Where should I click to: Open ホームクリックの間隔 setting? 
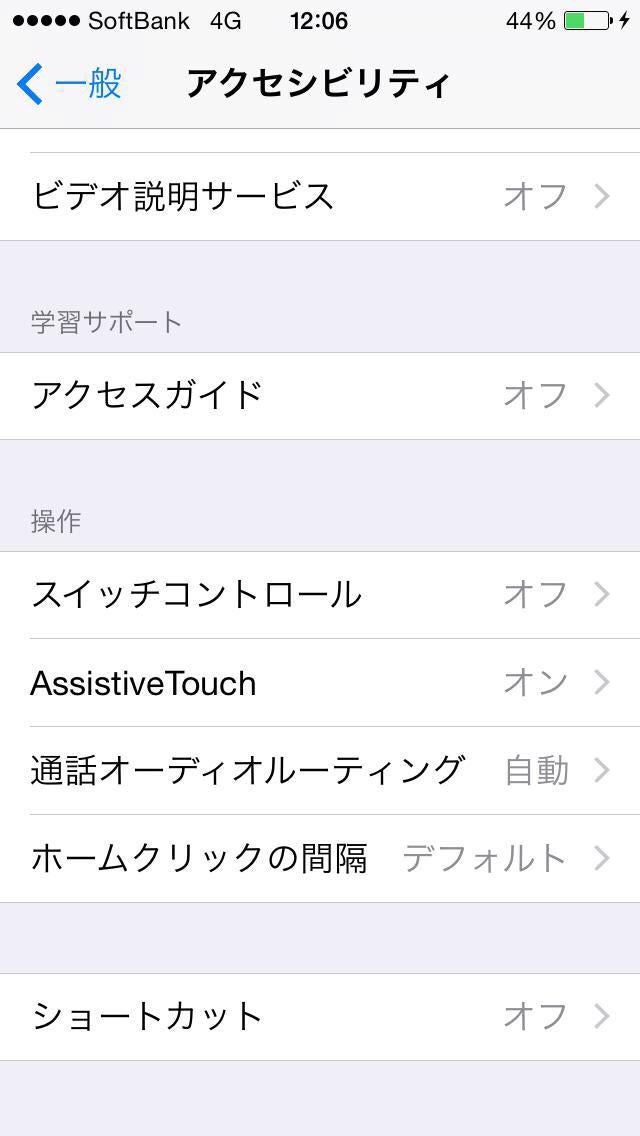click(320, 858)
